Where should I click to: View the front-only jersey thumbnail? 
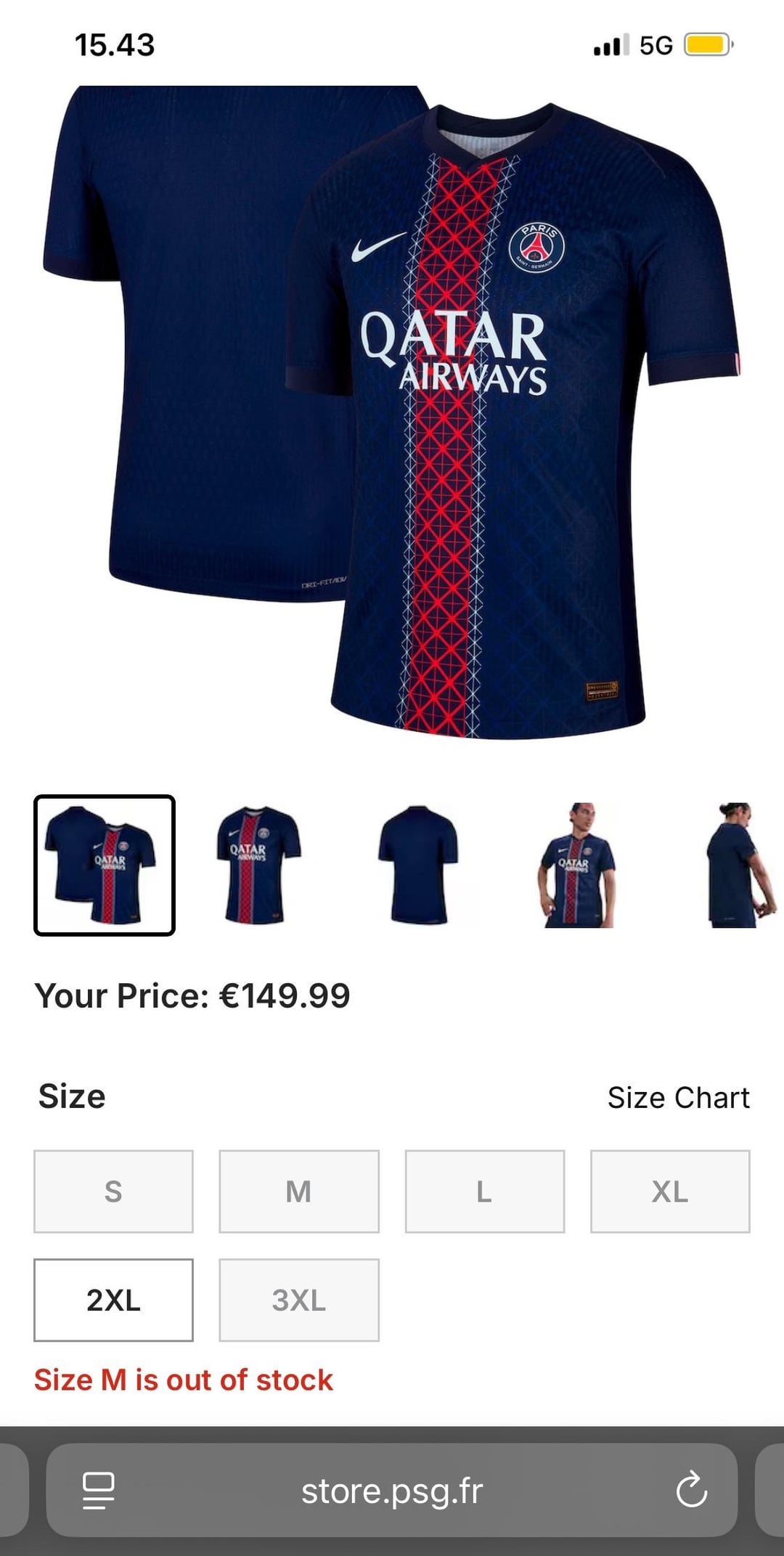(x=258, y=865)
